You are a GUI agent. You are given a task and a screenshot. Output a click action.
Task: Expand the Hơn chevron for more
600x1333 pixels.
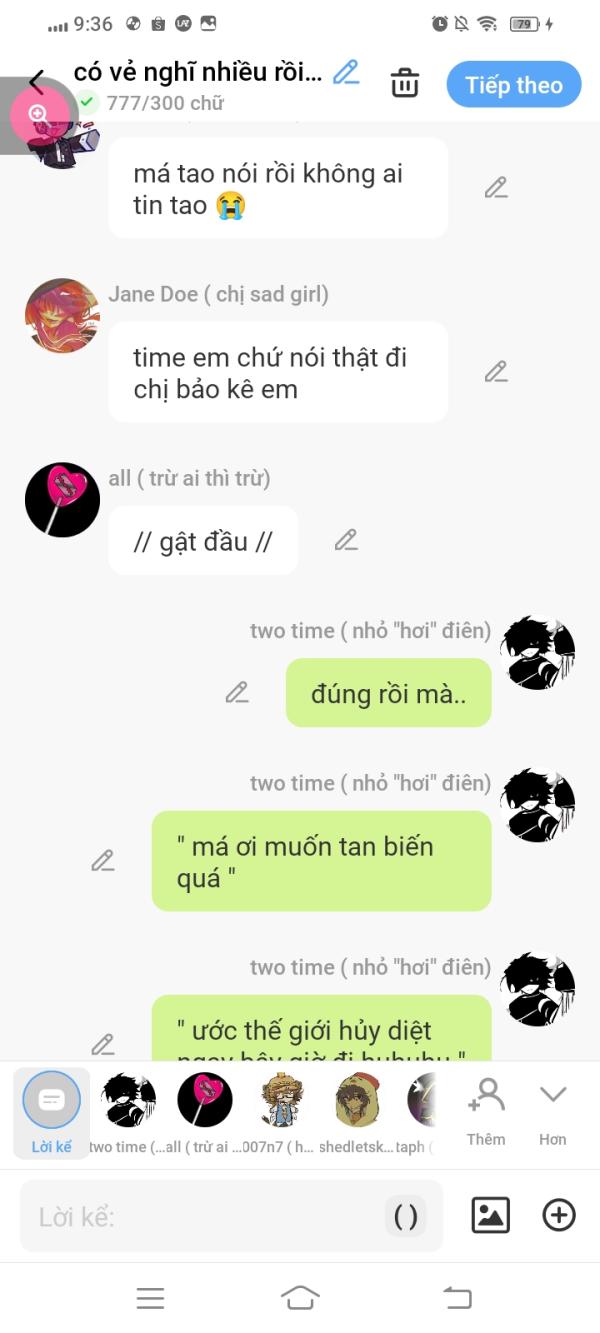point(552,1110)
